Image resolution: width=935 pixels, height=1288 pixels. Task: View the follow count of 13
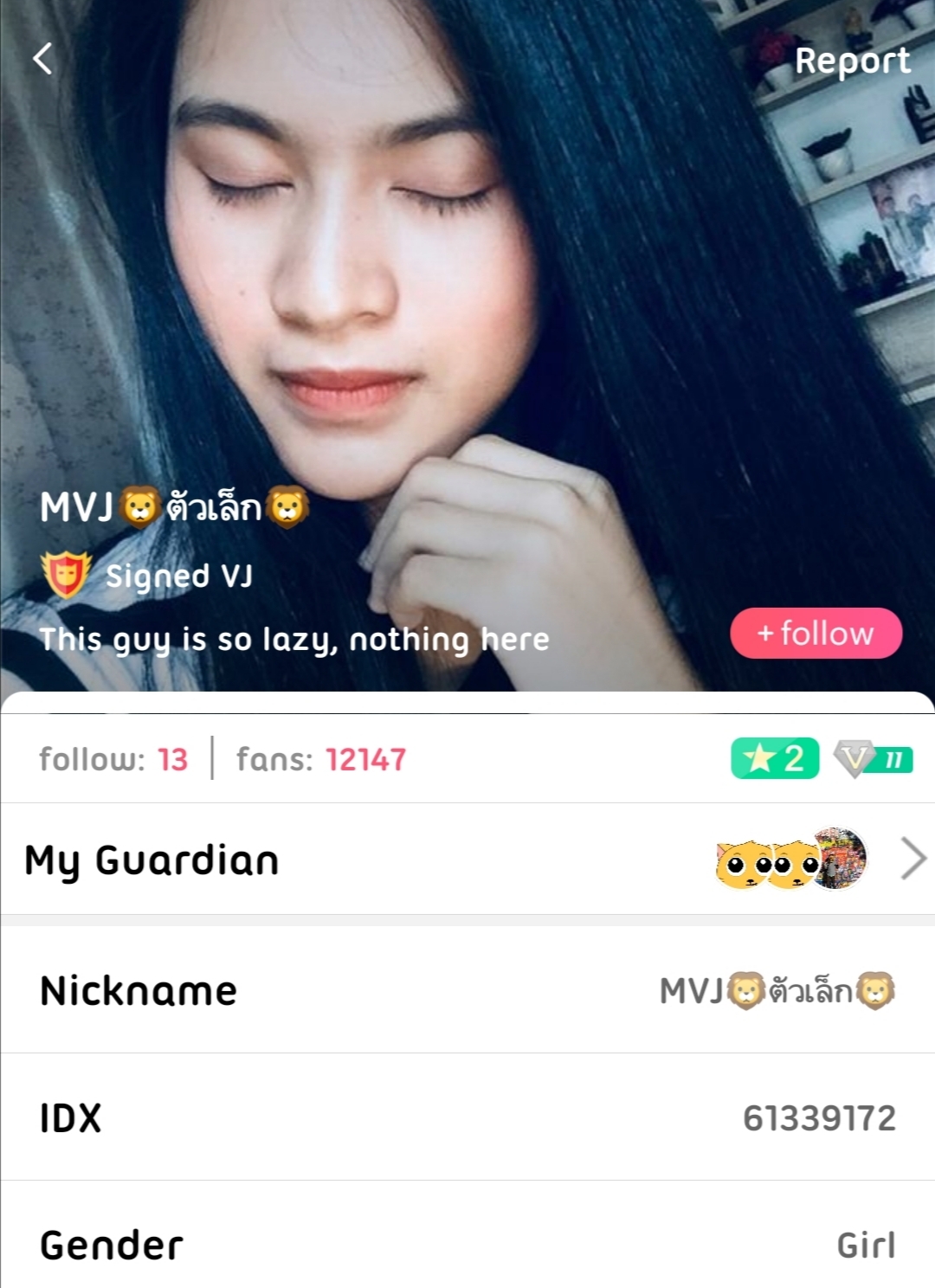pos(113,759)
